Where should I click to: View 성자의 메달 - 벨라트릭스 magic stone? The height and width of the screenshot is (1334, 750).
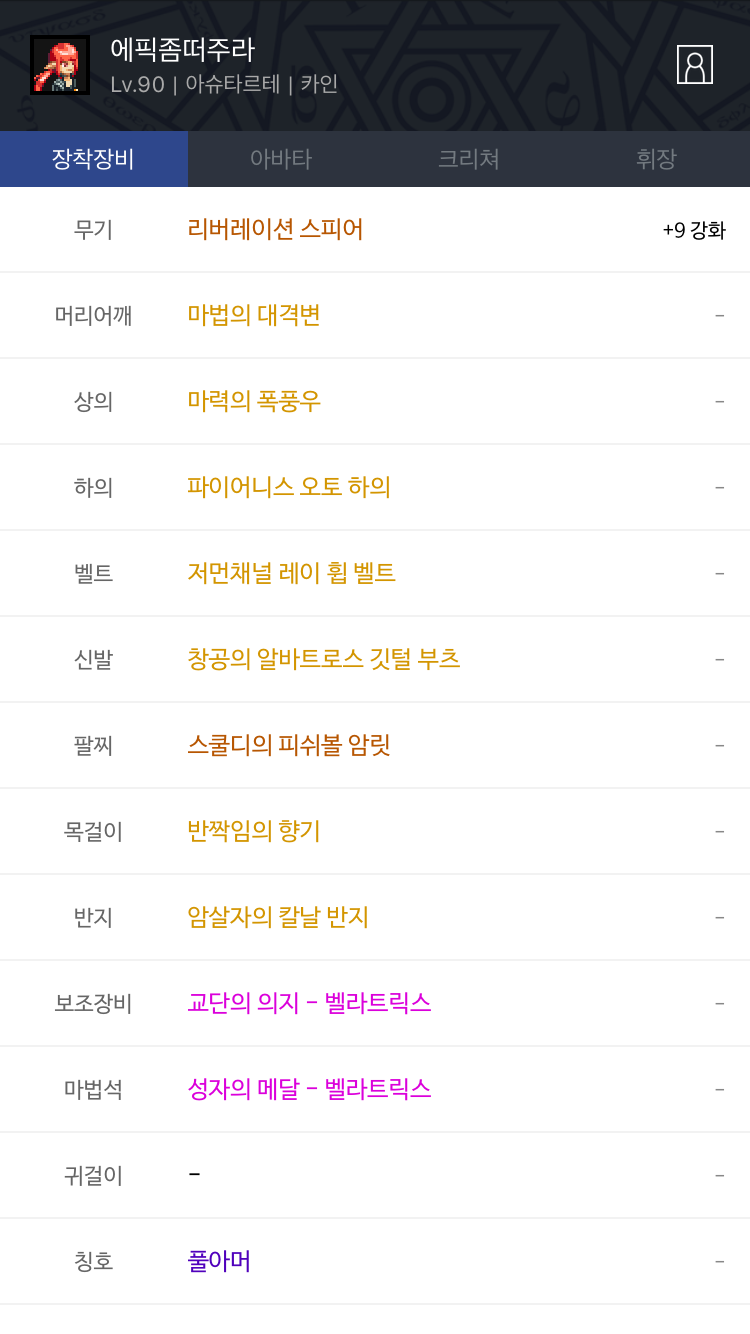coord(309,1089)
